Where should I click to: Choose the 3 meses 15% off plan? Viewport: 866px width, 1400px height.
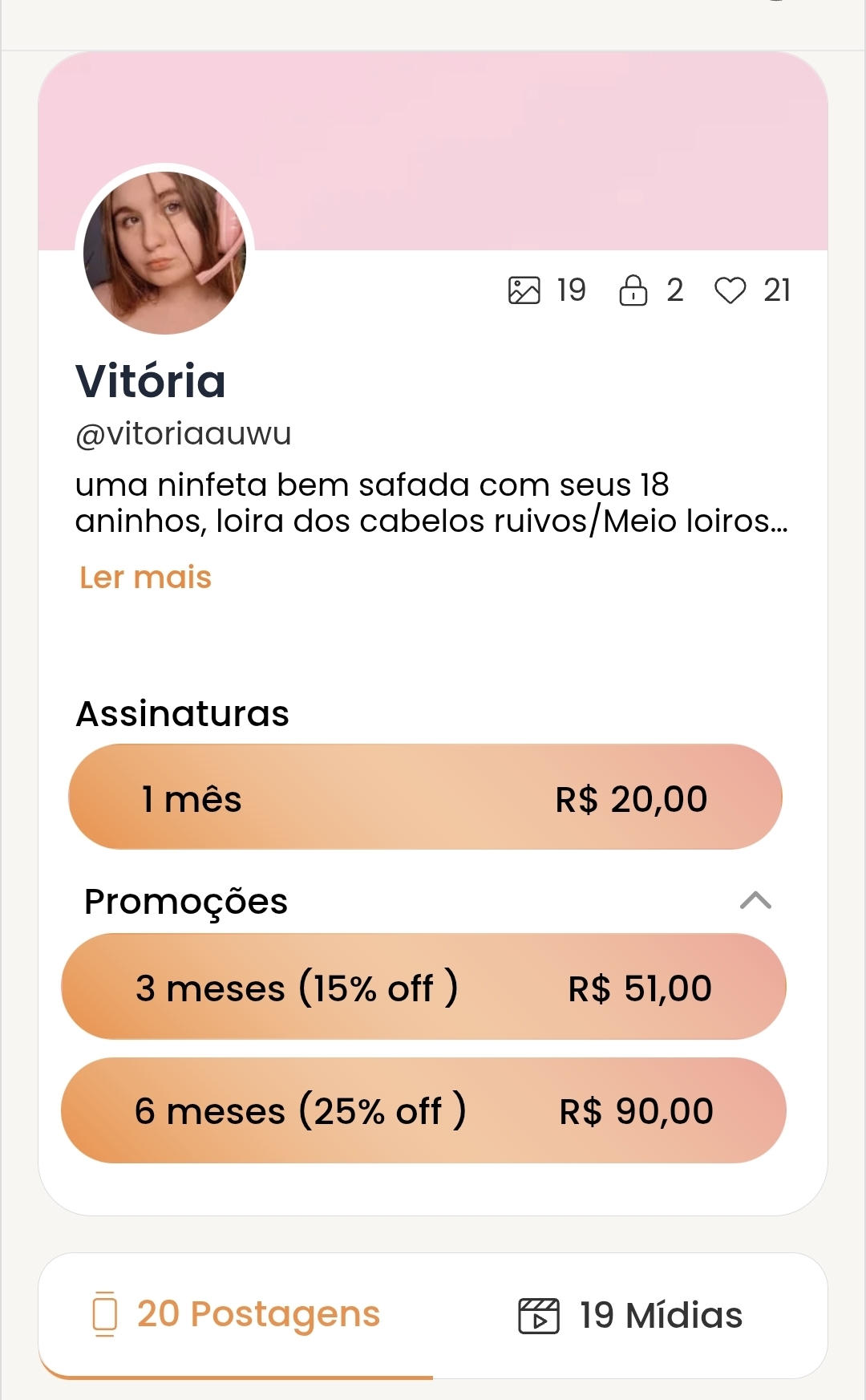click(x=423, y=987)
